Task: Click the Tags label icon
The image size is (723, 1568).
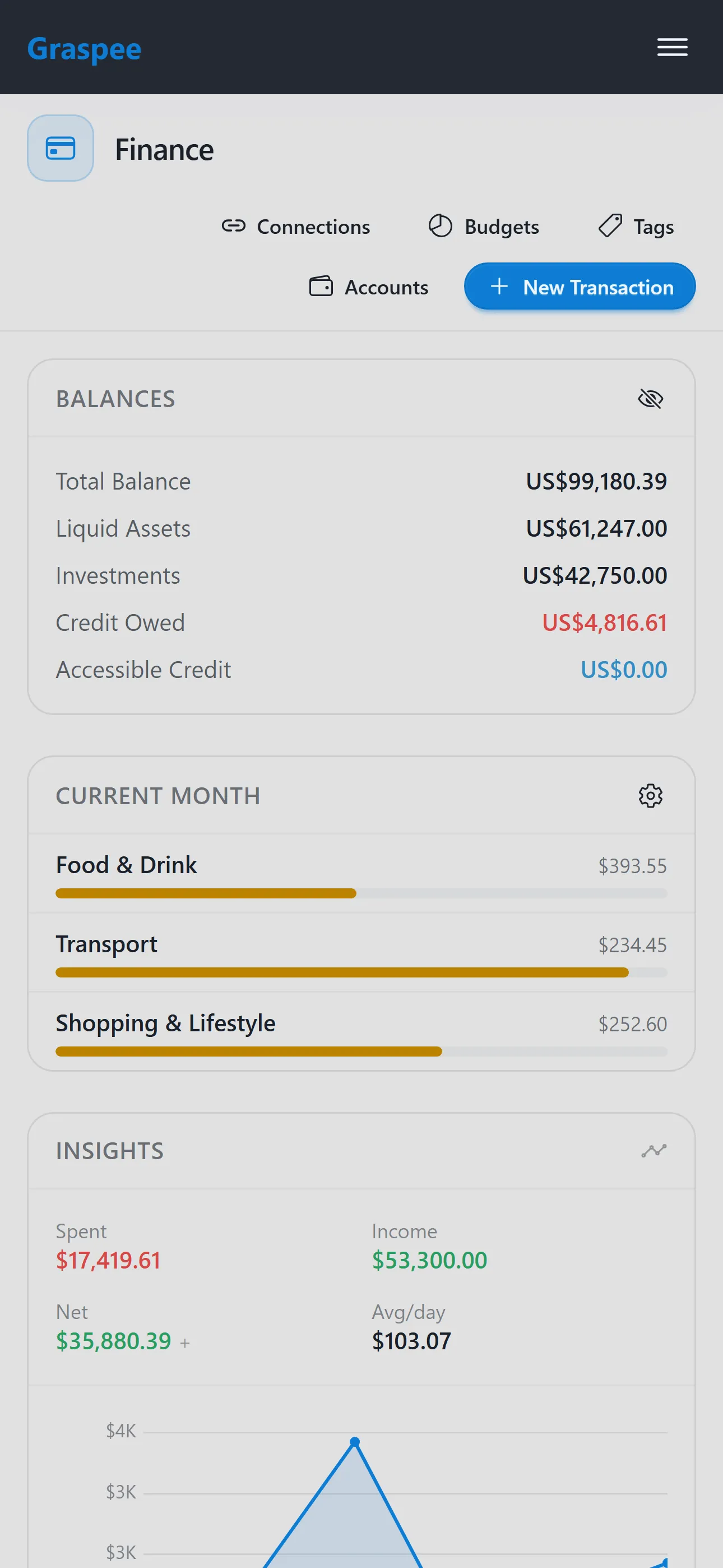Action: 610,226
